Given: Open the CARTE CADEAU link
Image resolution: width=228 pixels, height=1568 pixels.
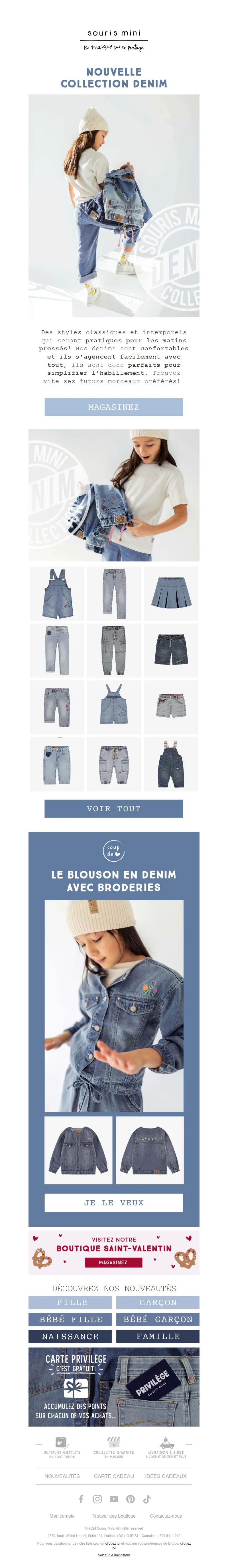Looking at the screenshot, I should [x=113, y=1476].
